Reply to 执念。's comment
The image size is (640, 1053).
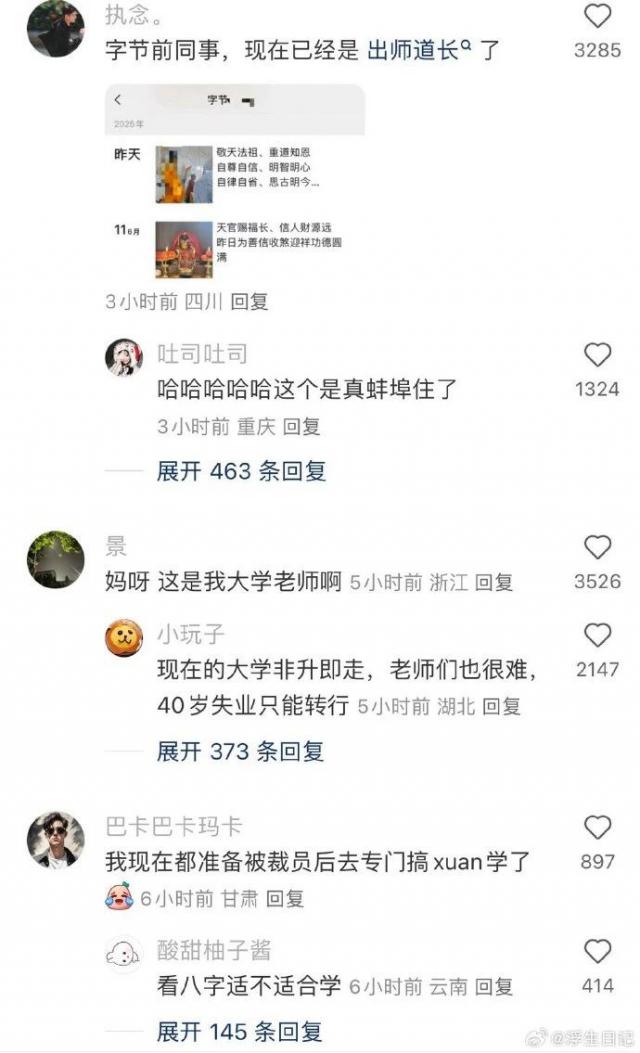pyautogui.click(x=249, y=301)
